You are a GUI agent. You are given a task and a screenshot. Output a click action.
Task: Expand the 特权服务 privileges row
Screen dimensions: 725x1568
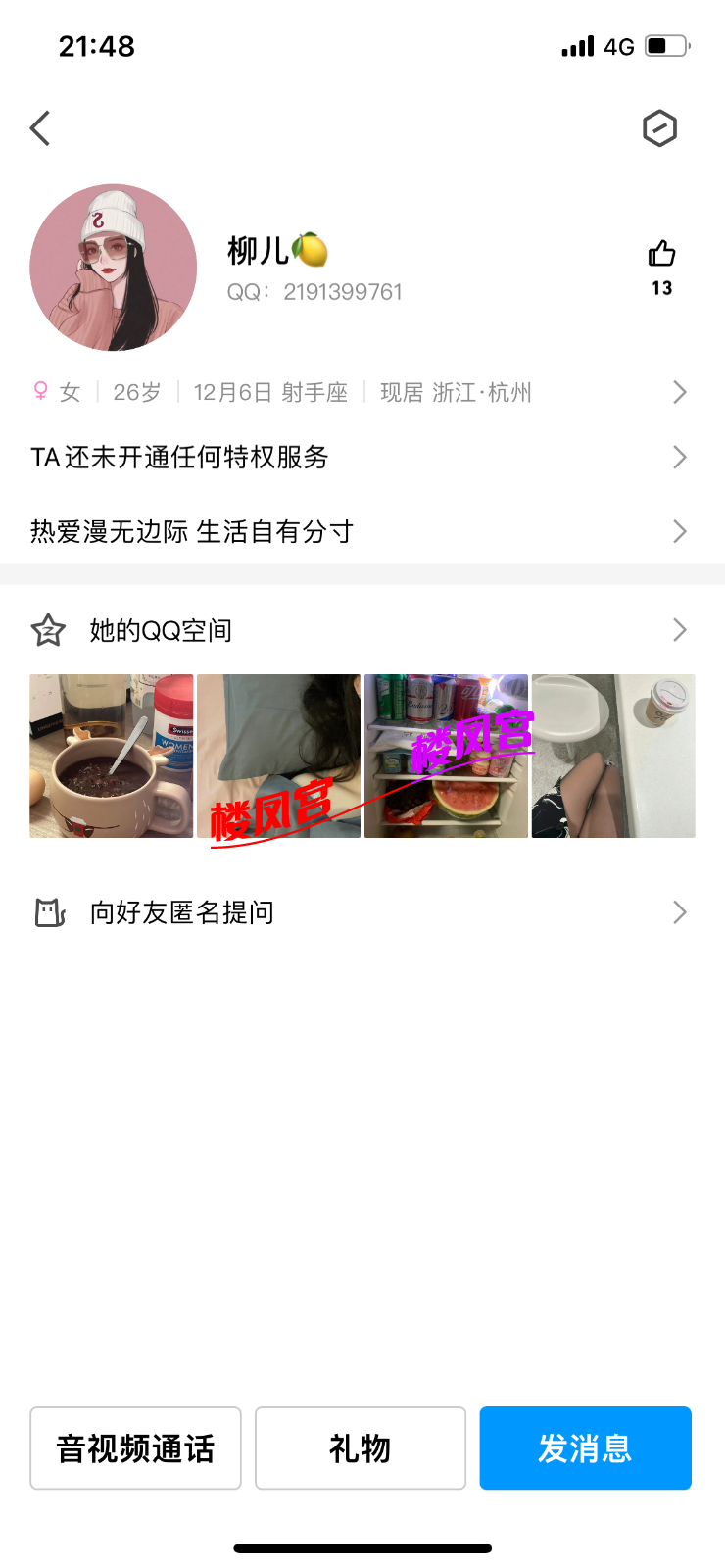[x=362, y=458]
